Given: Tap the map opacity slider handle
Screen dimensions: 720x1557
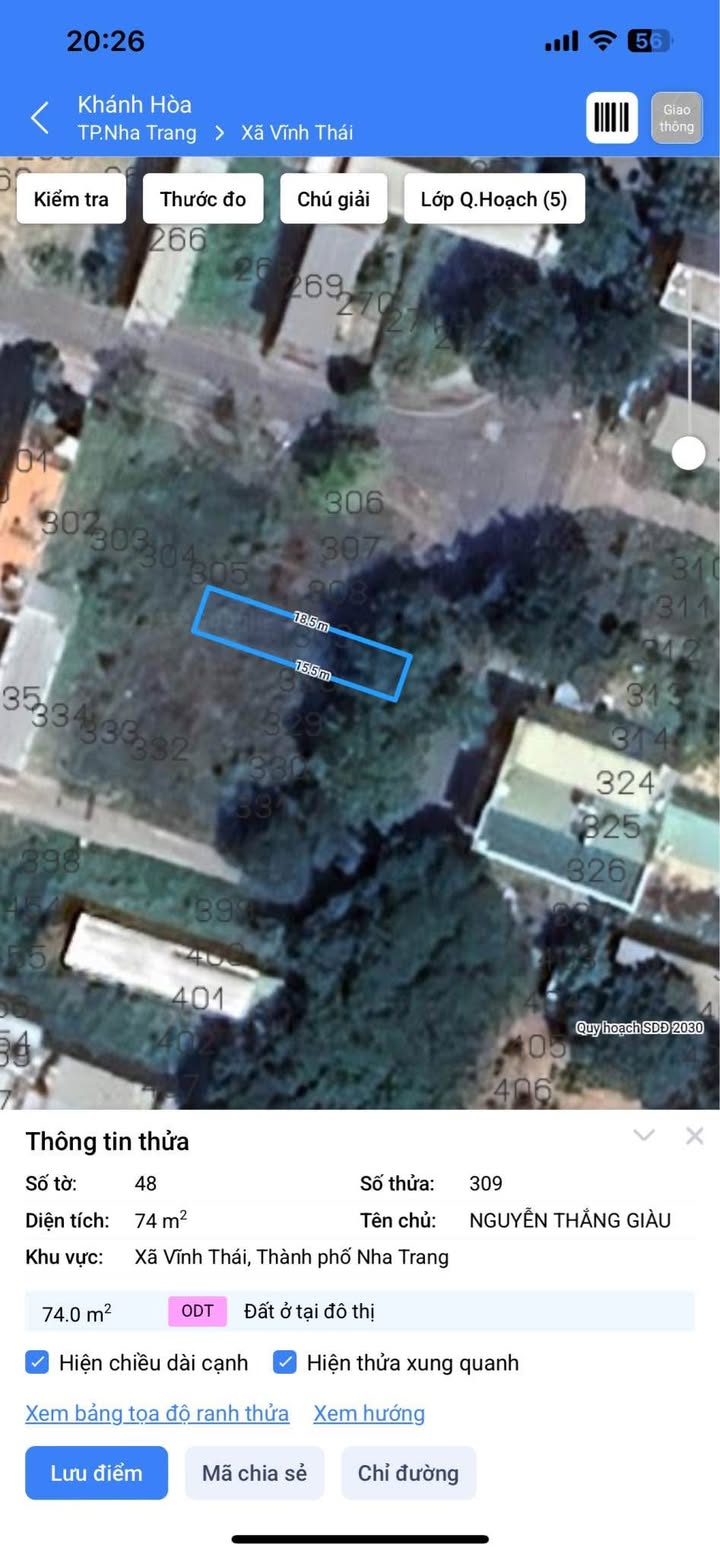Looking at the screenshot, I should [x=688, y=453].
